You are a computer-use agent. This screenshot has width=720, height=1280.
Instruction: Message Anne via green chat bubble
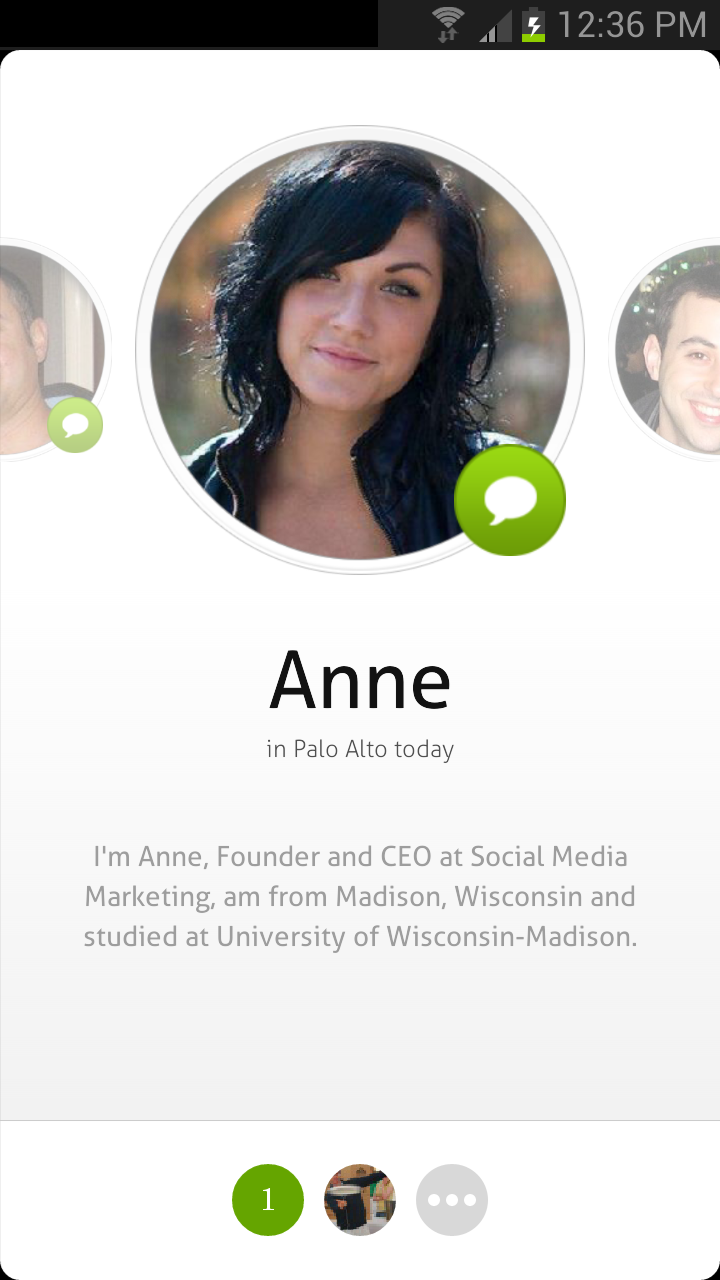point(510,500)
